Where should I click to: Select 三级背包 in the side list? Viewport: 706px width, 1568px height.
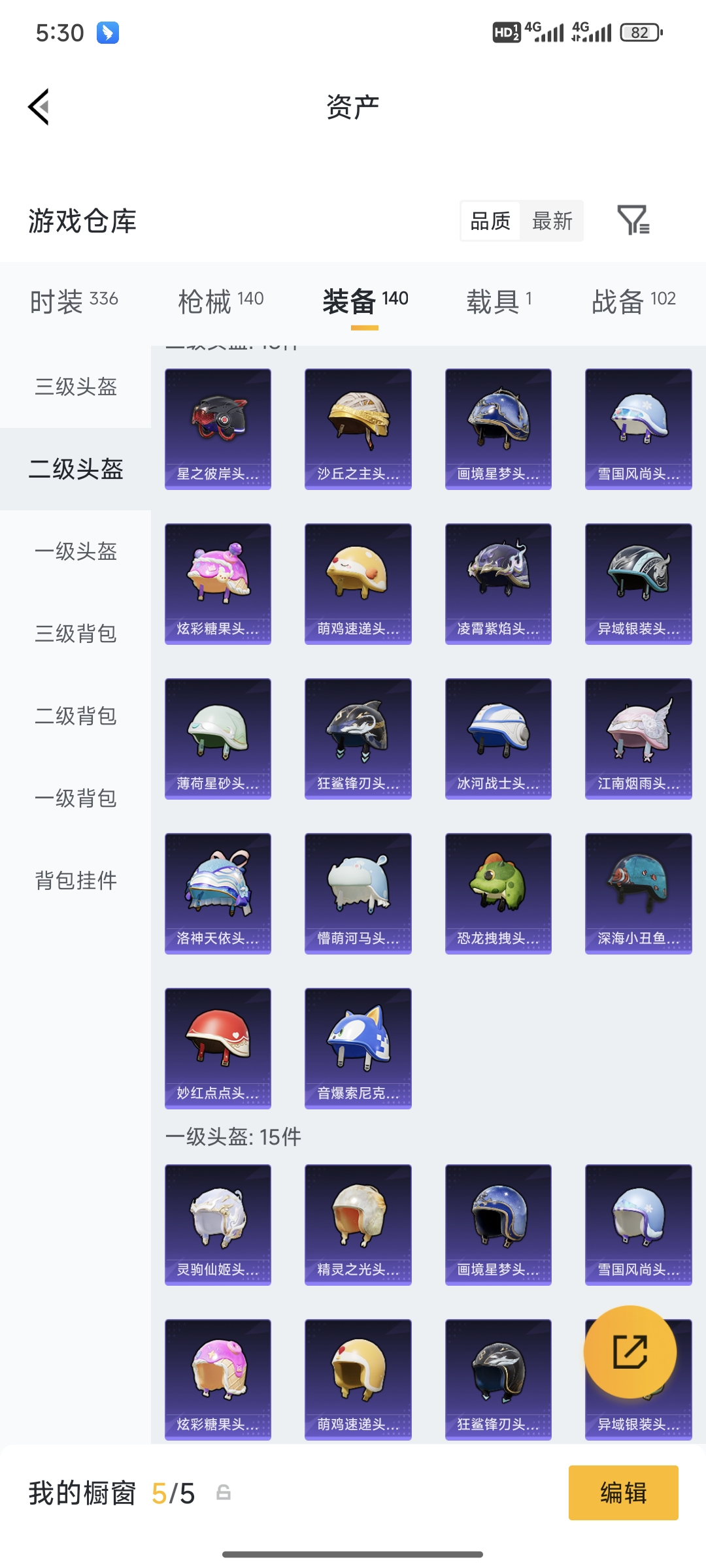pyautogui.click(x=76, y=634)
